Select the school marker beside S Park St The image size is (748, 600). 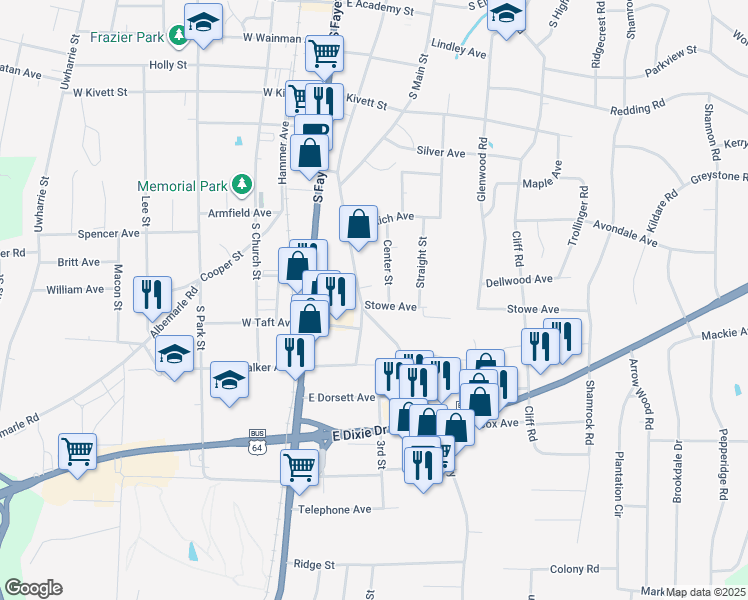click(175, 354)
